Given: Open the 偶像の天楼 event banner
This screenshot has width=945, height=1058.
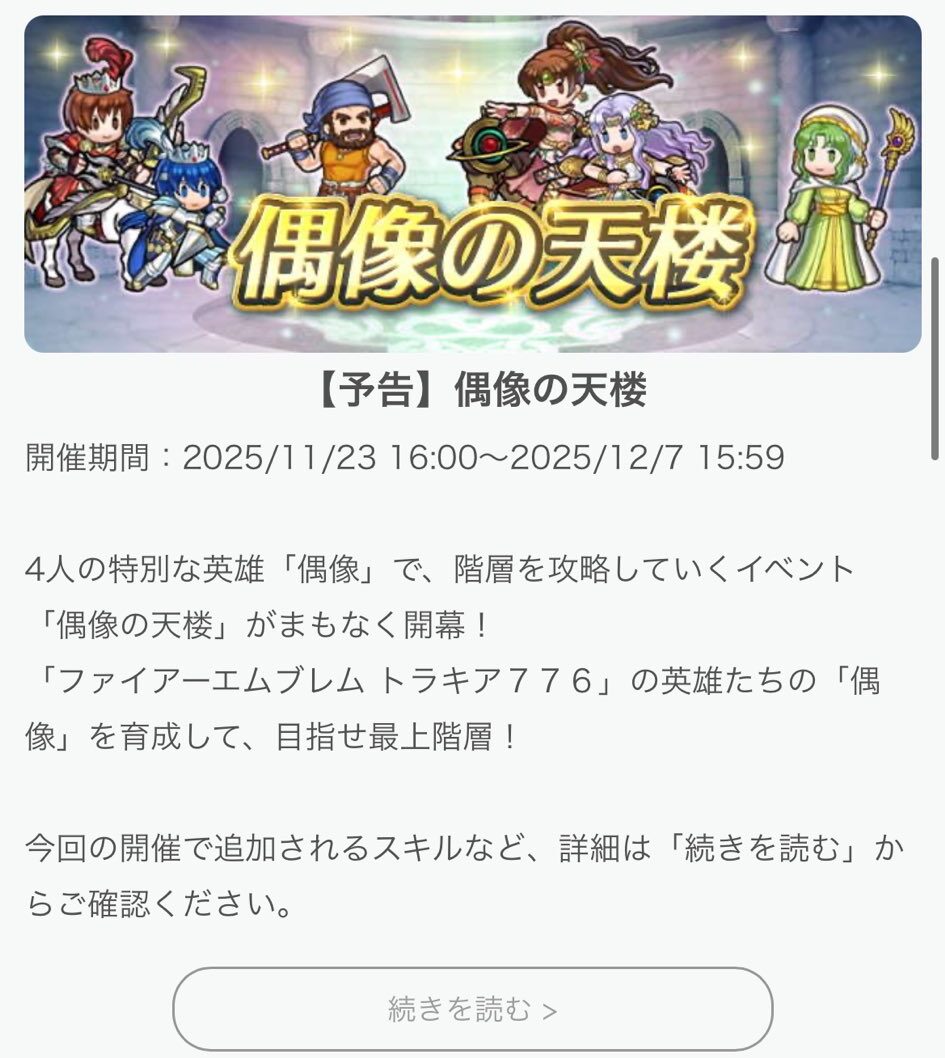Looking at the screenshot, I should pyautogui.click(x=472, y=184).
